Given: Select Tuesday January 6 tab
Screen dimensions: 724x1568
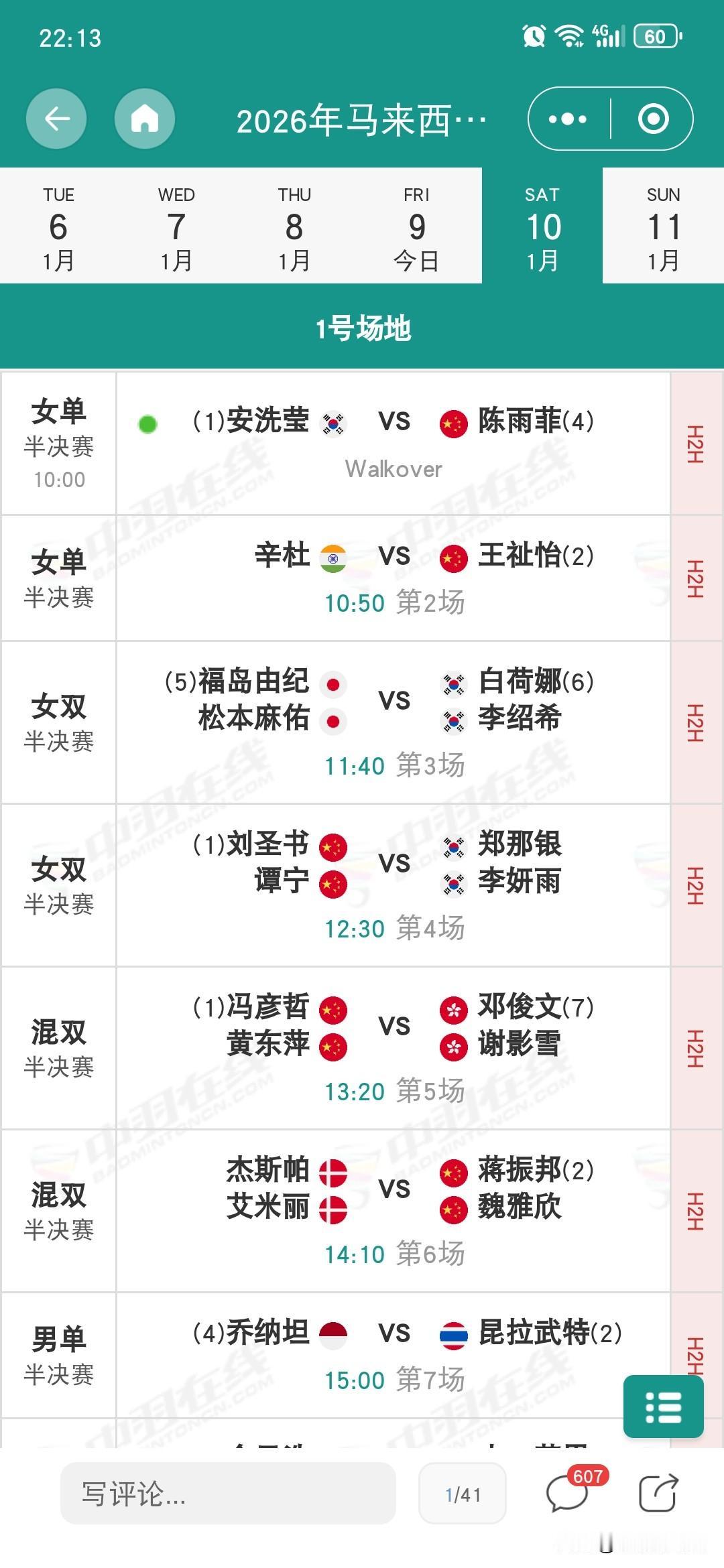Looking at the screenshot, I should pos(60,226).
